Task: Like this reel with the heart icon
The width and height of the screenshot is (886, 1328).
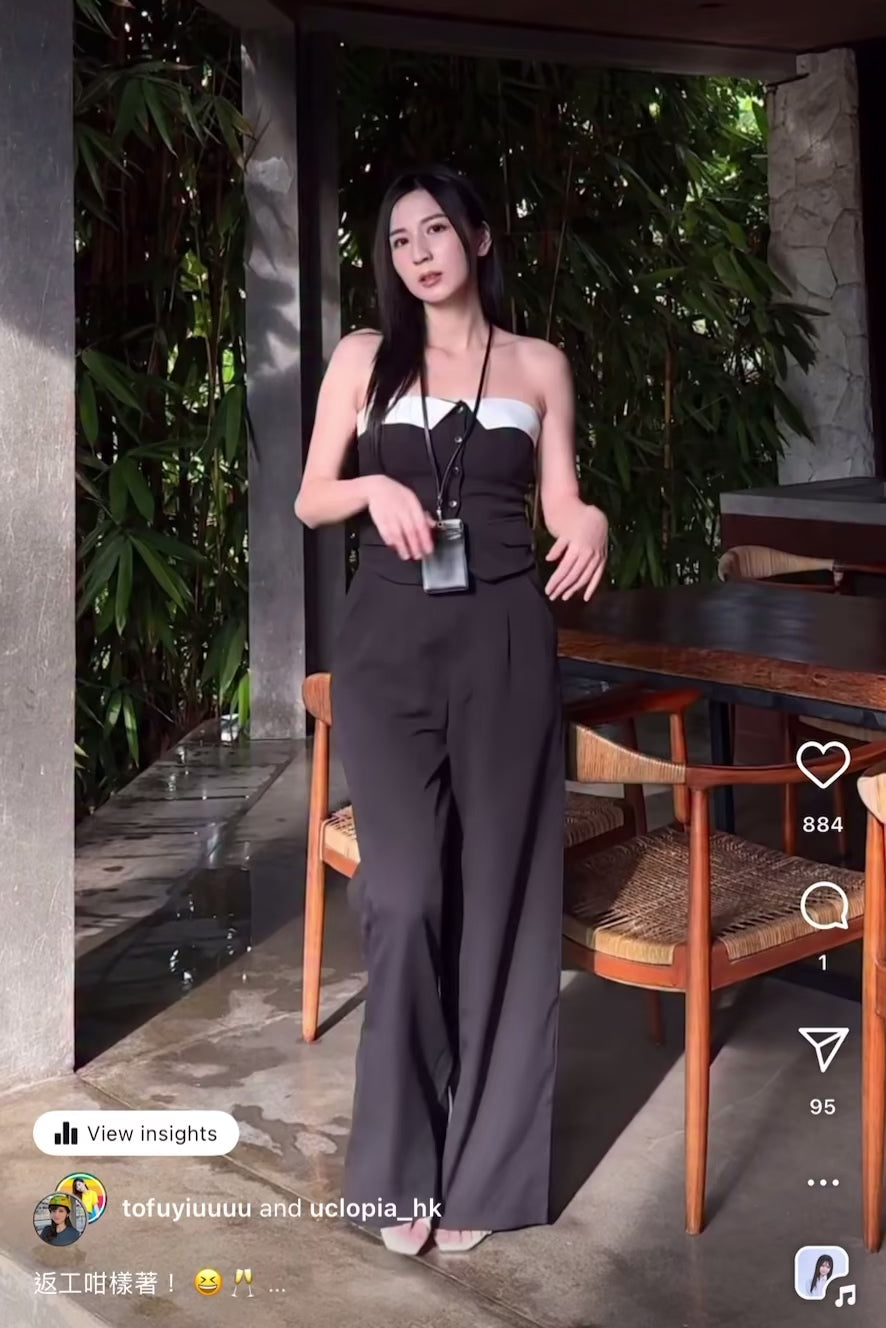Action: pos(822,765)
